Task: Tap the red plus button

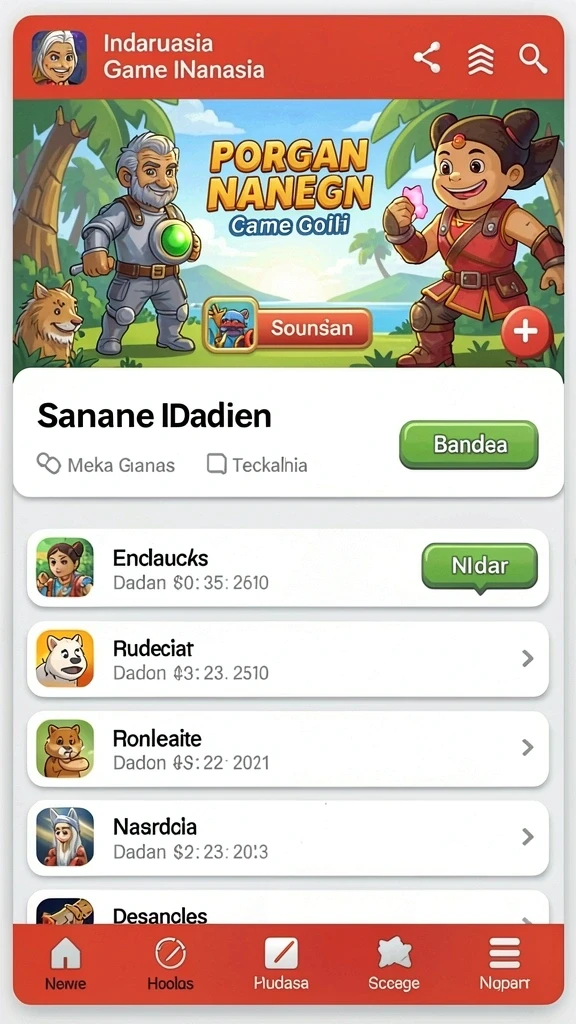Action: 526,332
